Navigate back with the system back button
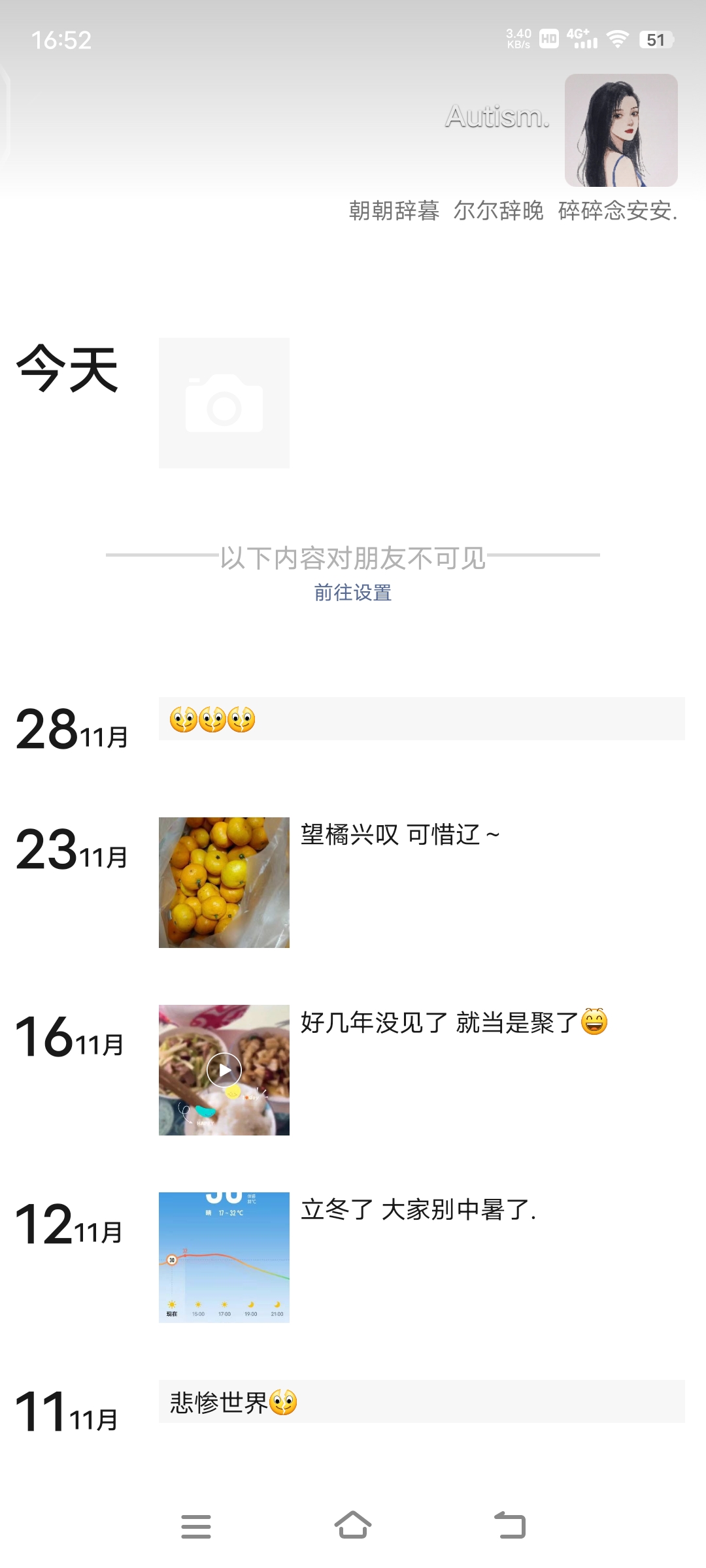 click(510, 1526)
